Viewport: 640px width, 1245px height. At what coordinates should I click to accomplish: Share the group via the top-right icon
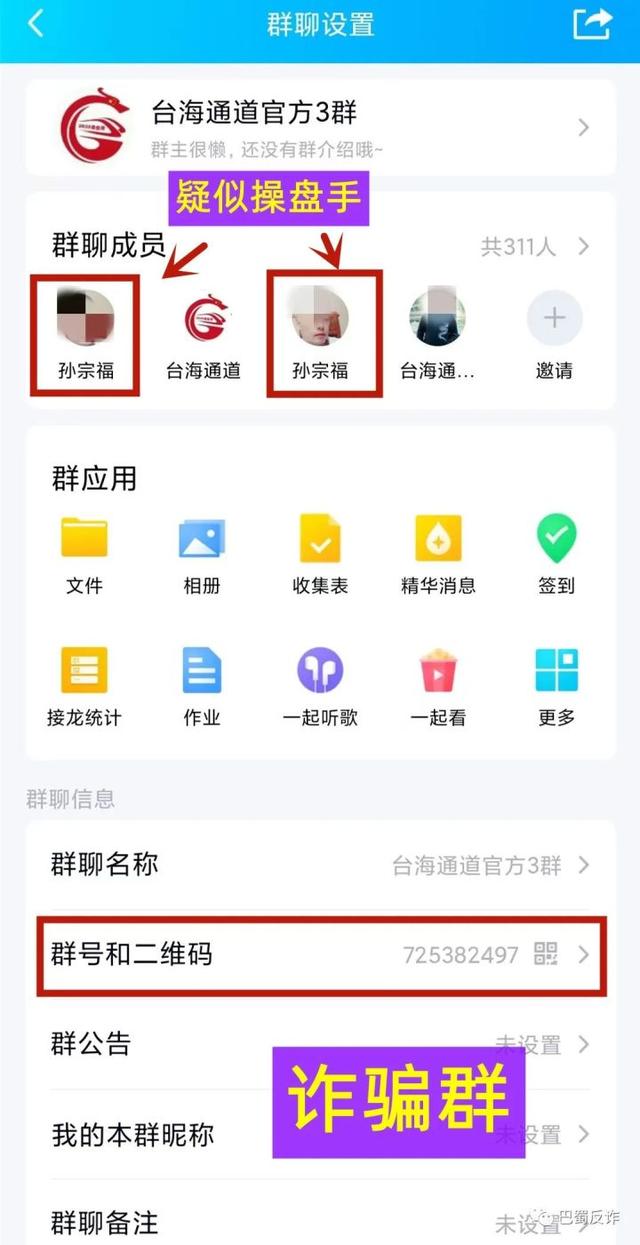coord(592,23)
